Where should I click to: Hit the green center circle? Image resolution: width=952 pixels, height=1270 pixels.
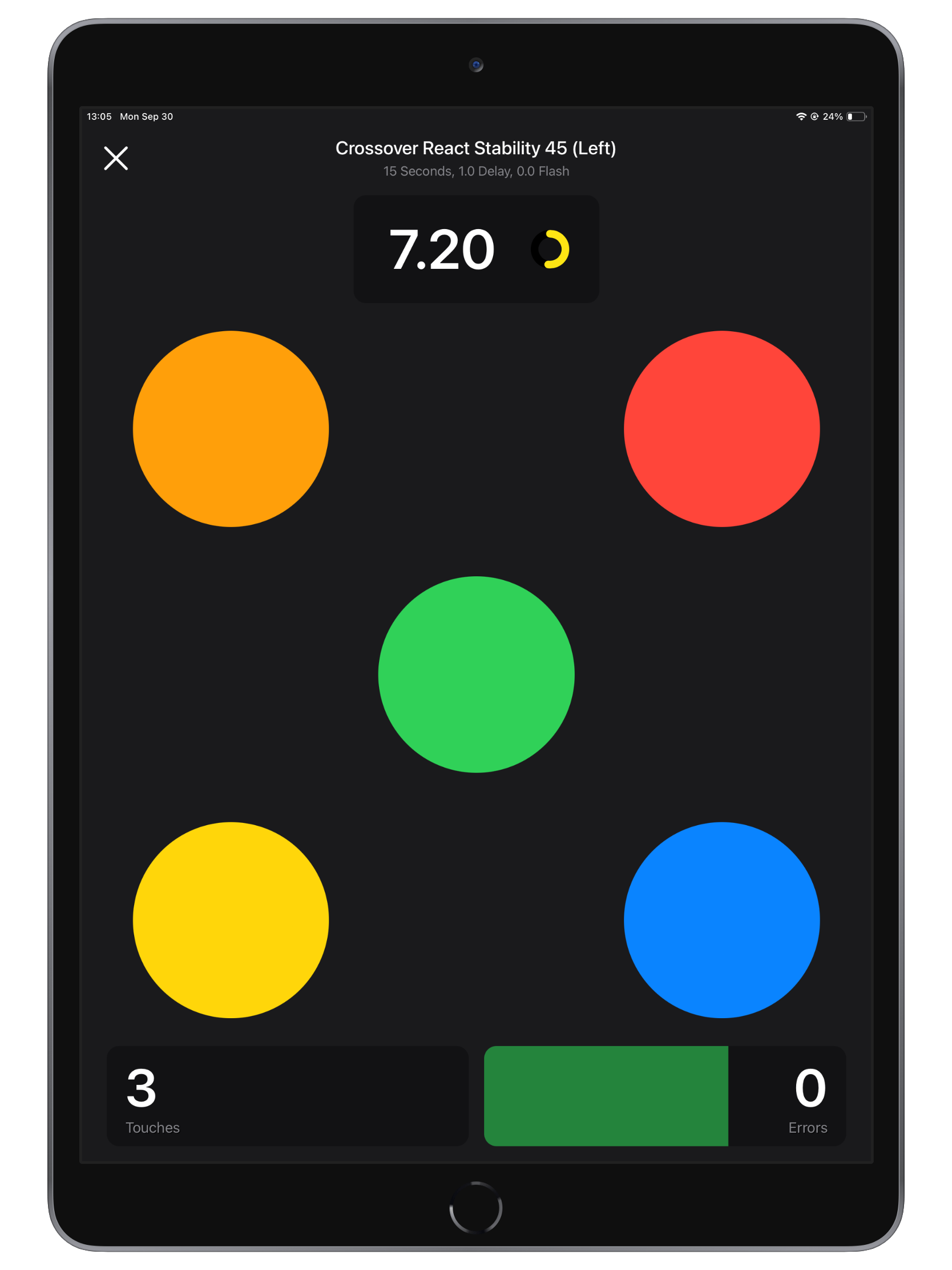point(475,674)
